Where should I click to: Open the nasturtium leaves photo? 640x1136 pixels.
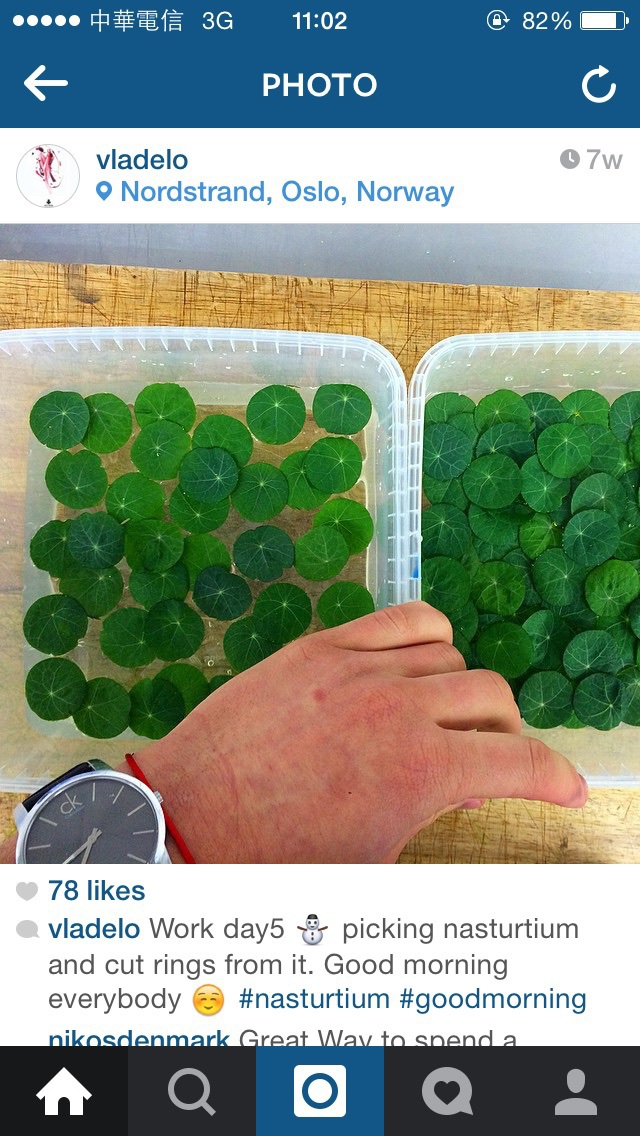[x=320, y=543]
